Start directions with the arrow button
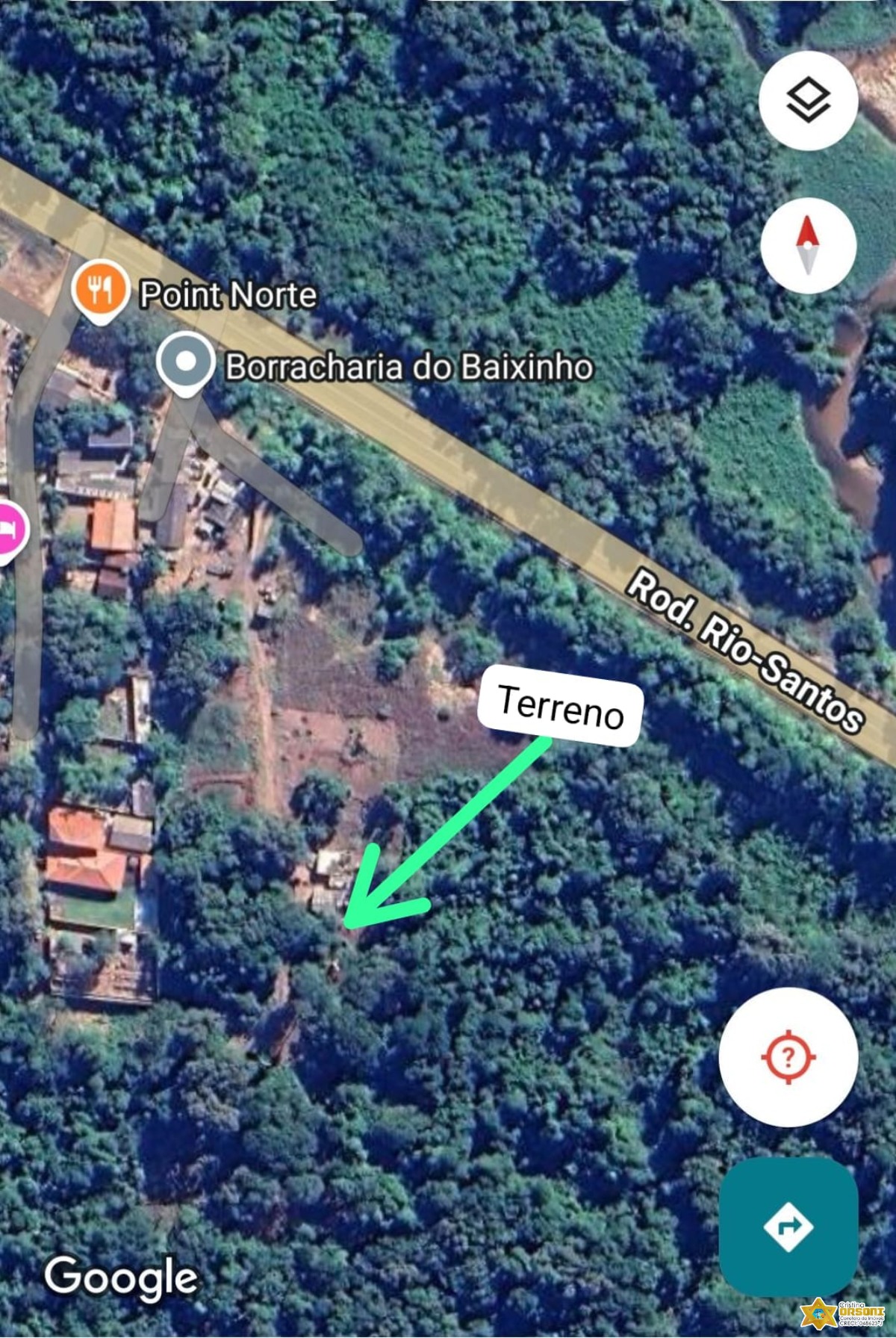 coord(788,1226)
